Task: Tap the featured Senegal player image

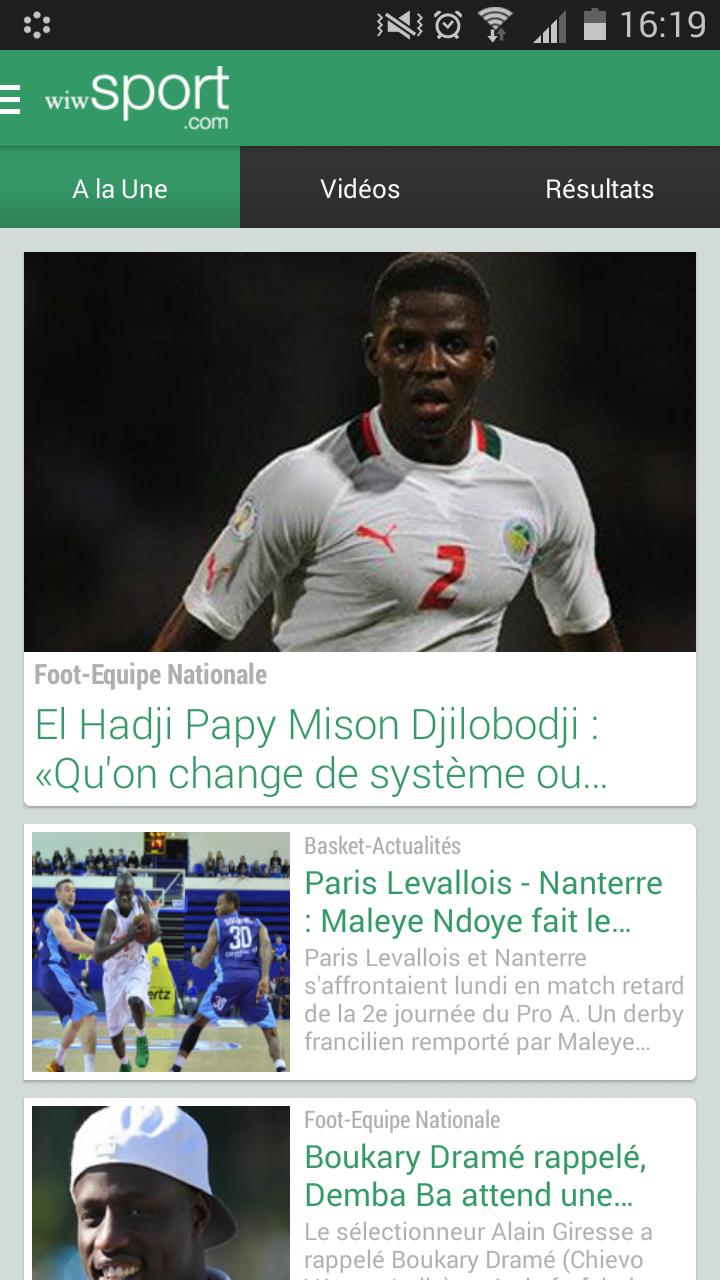Action: pos(359,450)
